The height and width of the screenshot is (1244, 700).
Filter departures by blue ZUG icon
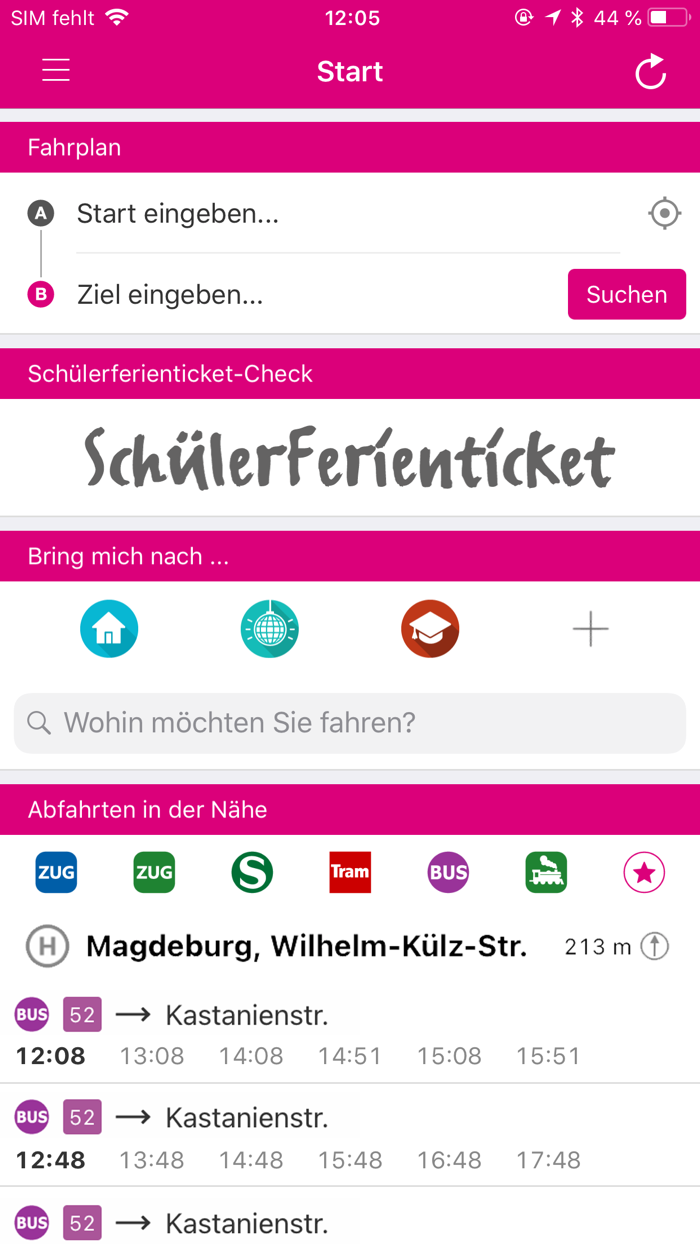(x=56, y=872)
